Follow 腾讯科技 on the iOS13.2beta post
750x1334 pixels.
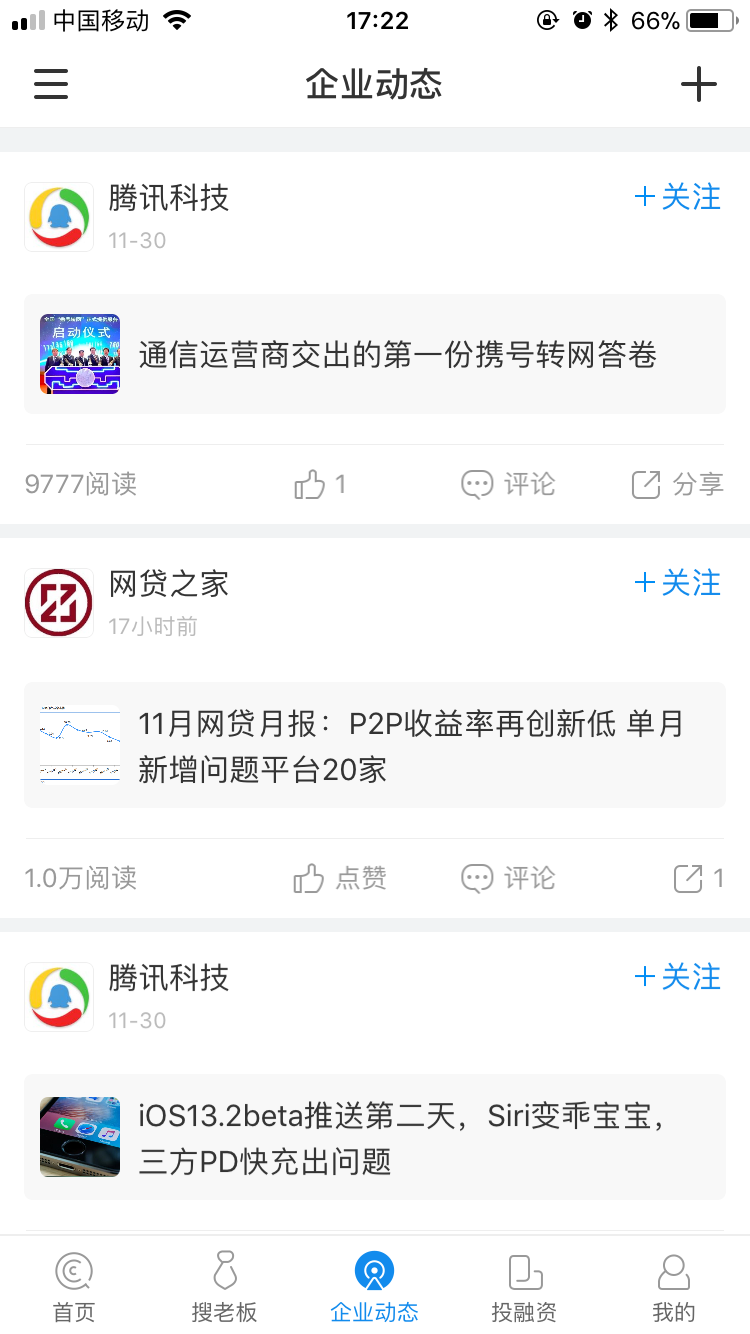tap(678, 977)
